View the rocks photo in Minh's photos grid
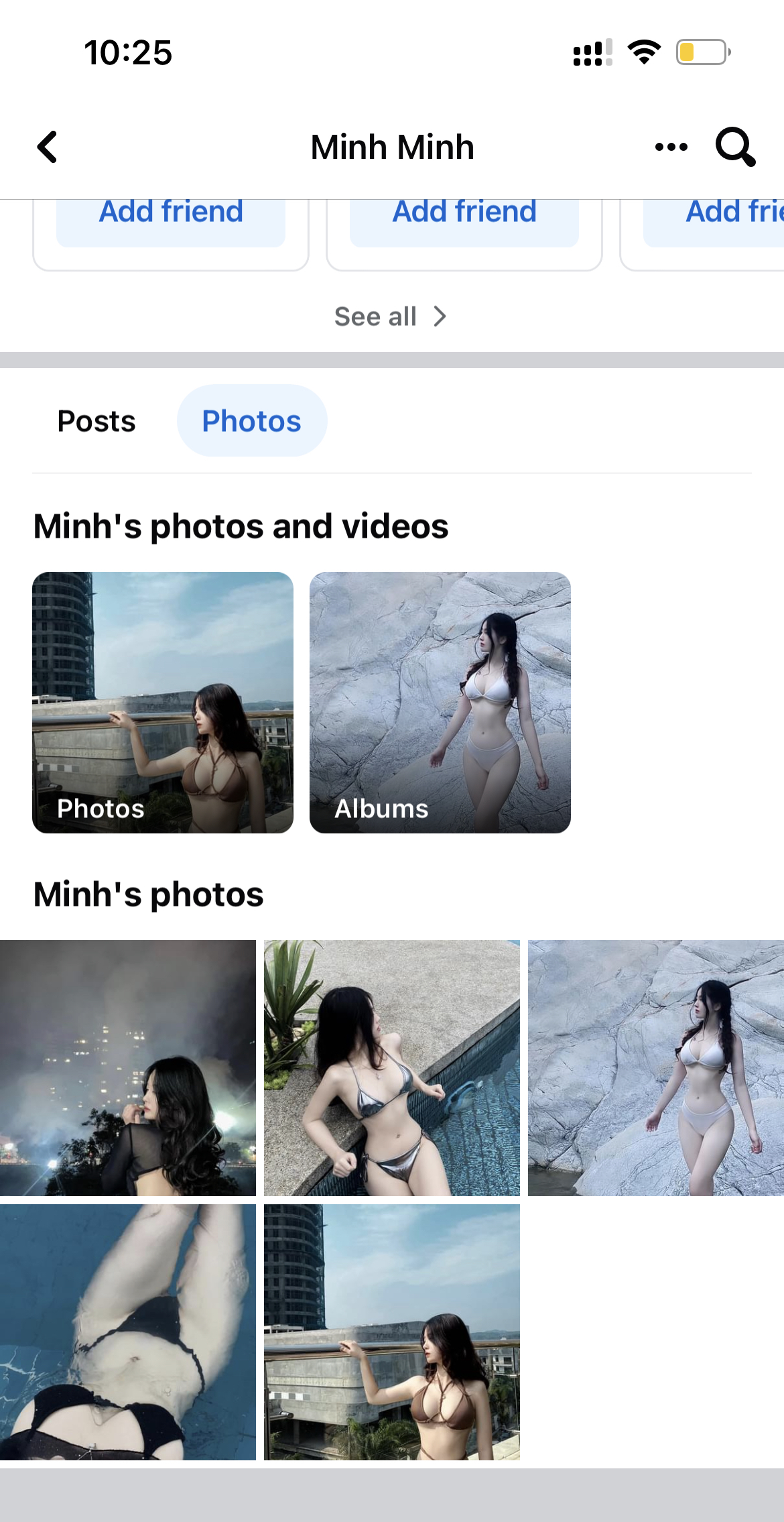The width and height of the screenshot is (784, 1522). (x=655, y=1067)
